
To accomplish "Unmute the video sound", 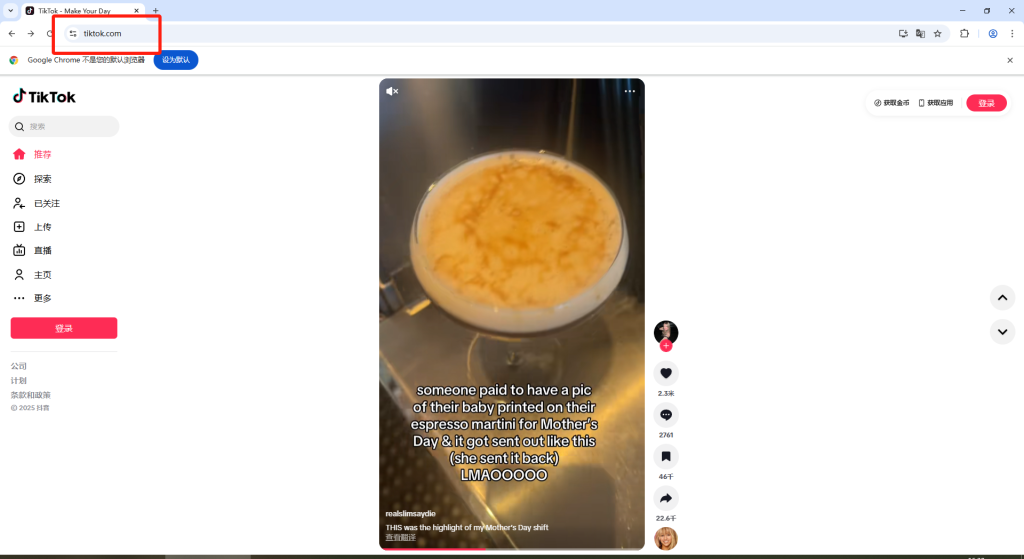I will point(392,91).
